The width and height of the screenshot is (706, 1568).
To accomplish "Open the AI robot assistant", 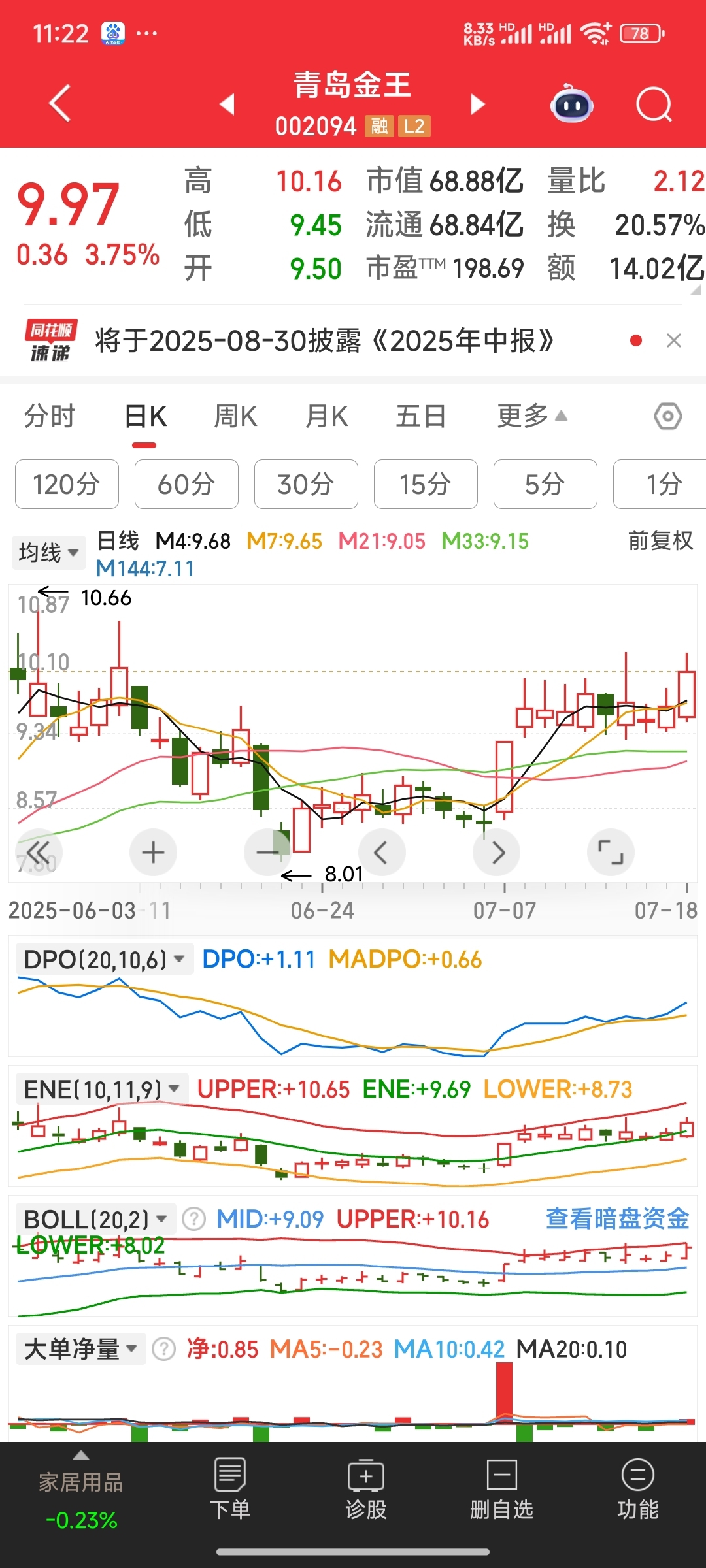I will (x=572, y=105).
